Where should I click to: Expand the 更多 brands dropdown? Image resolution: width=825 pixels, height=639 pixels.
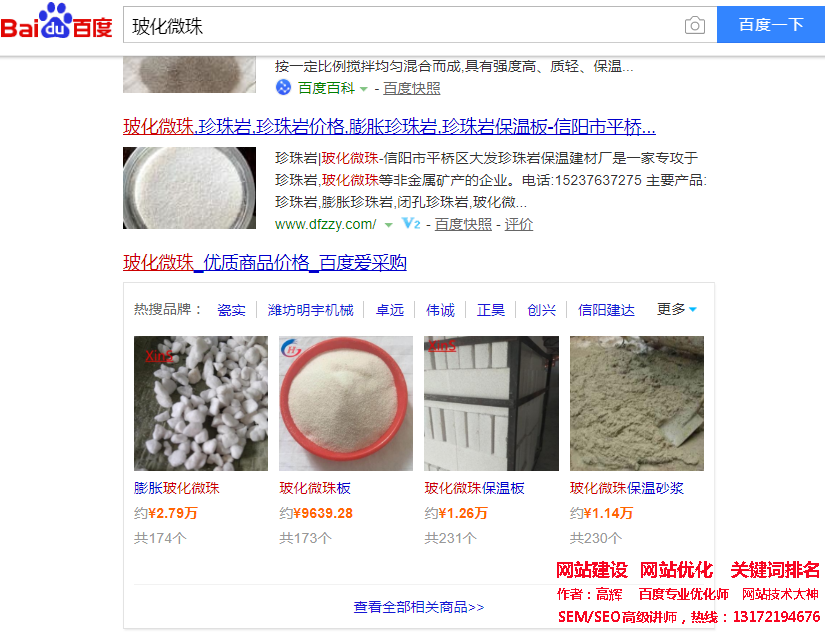676,309
